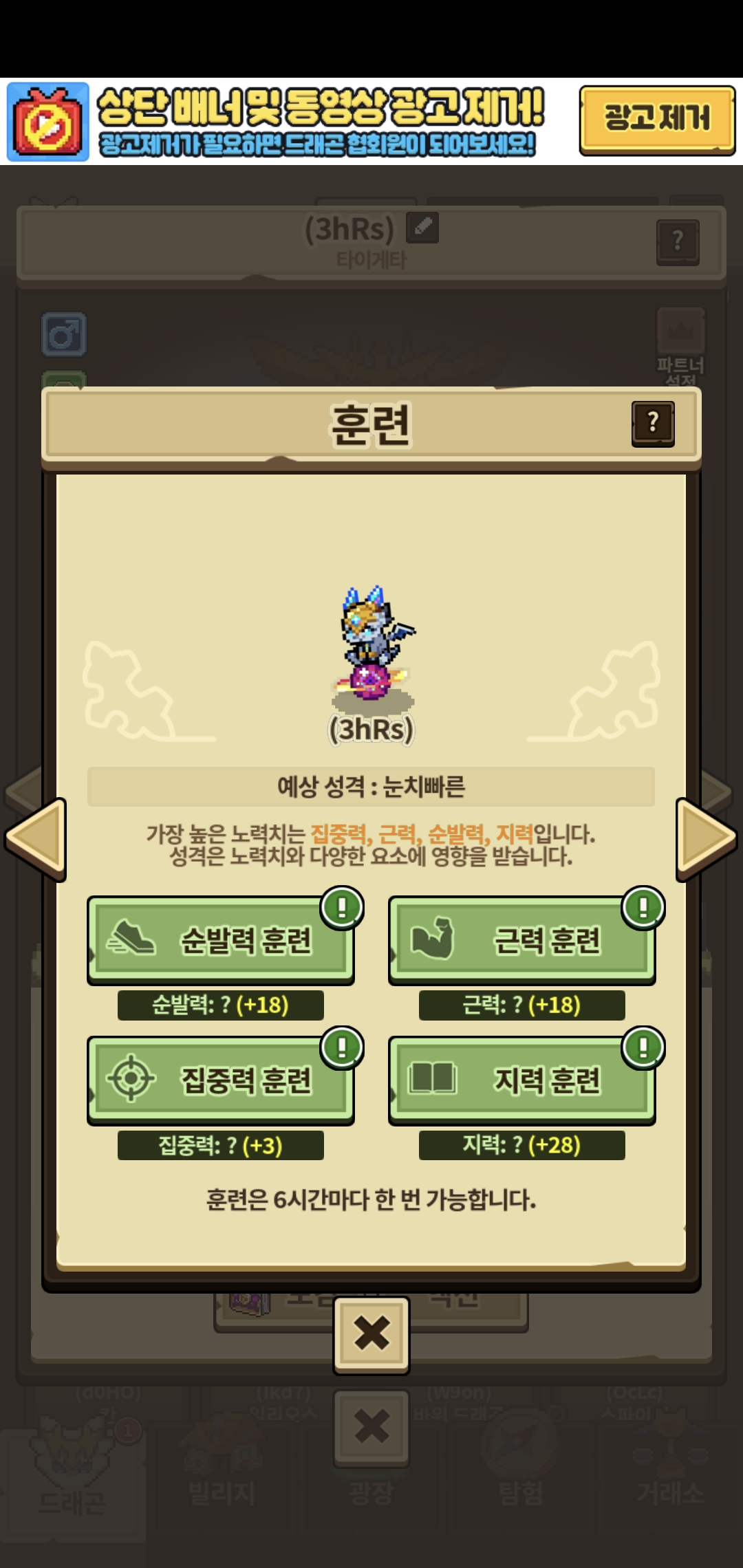Go to the next dragon with right arrow

point(707,839)
